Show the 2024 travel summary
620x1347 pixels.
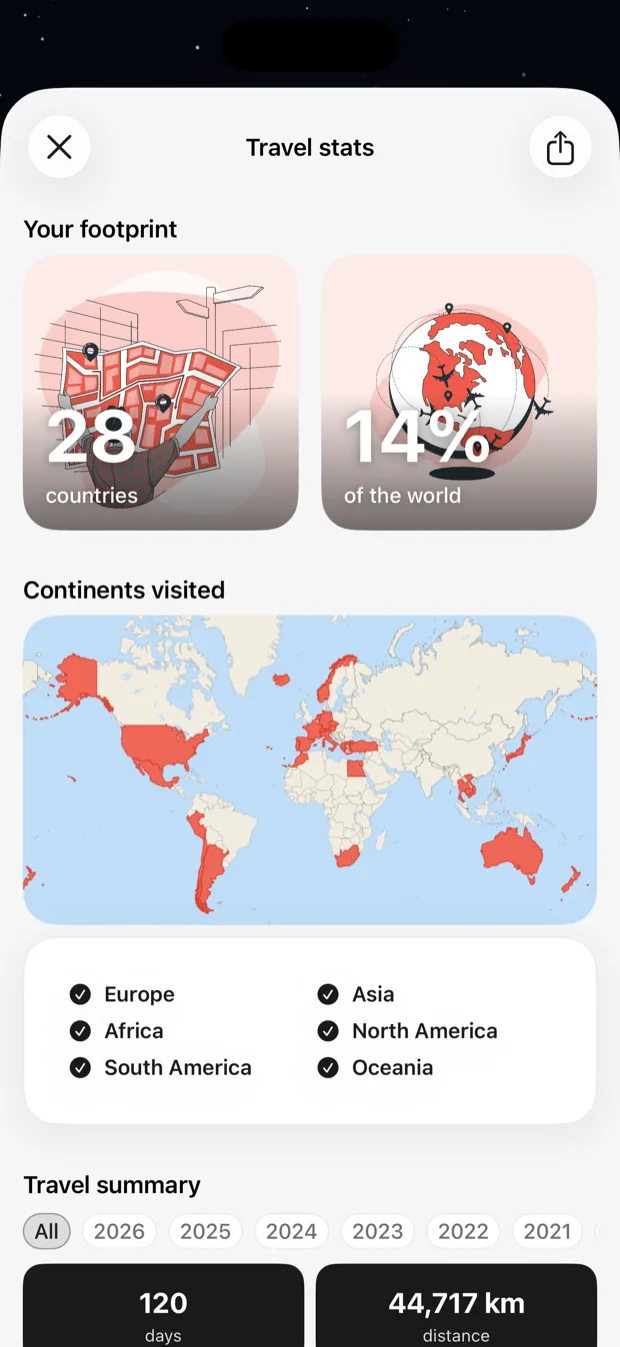[291, 1231]
